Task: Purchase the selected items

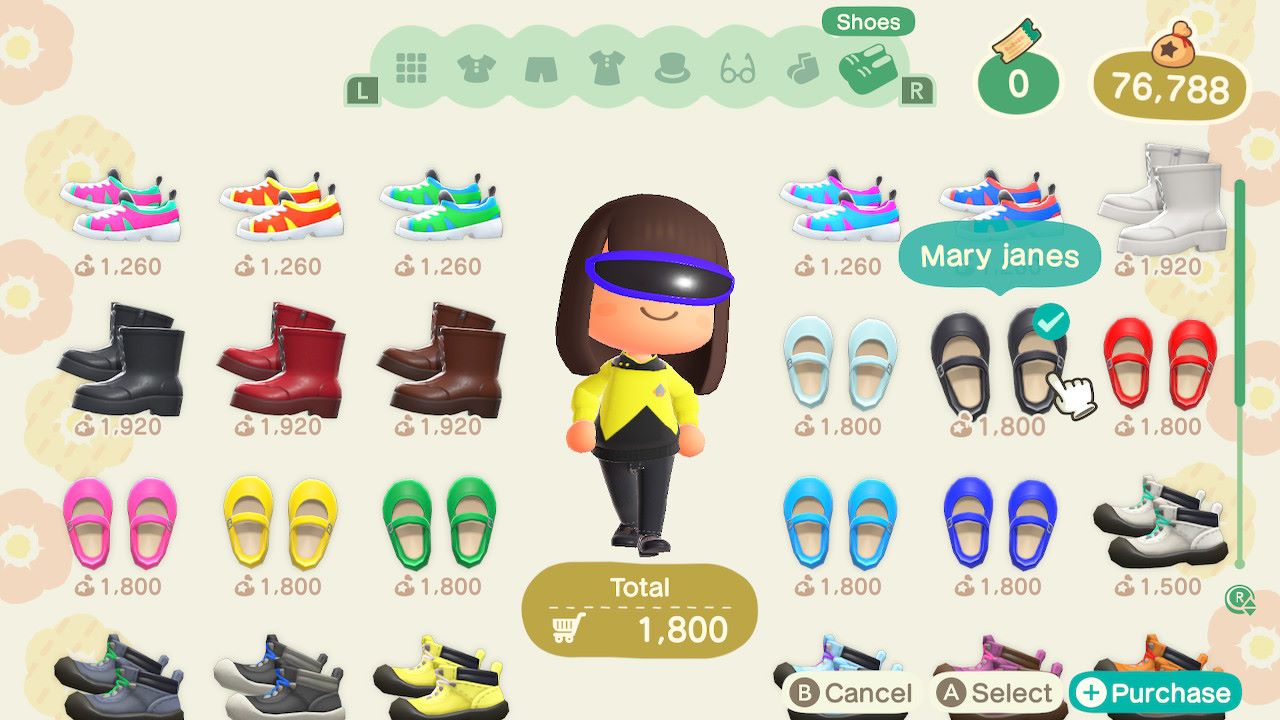Action: 1155,693
